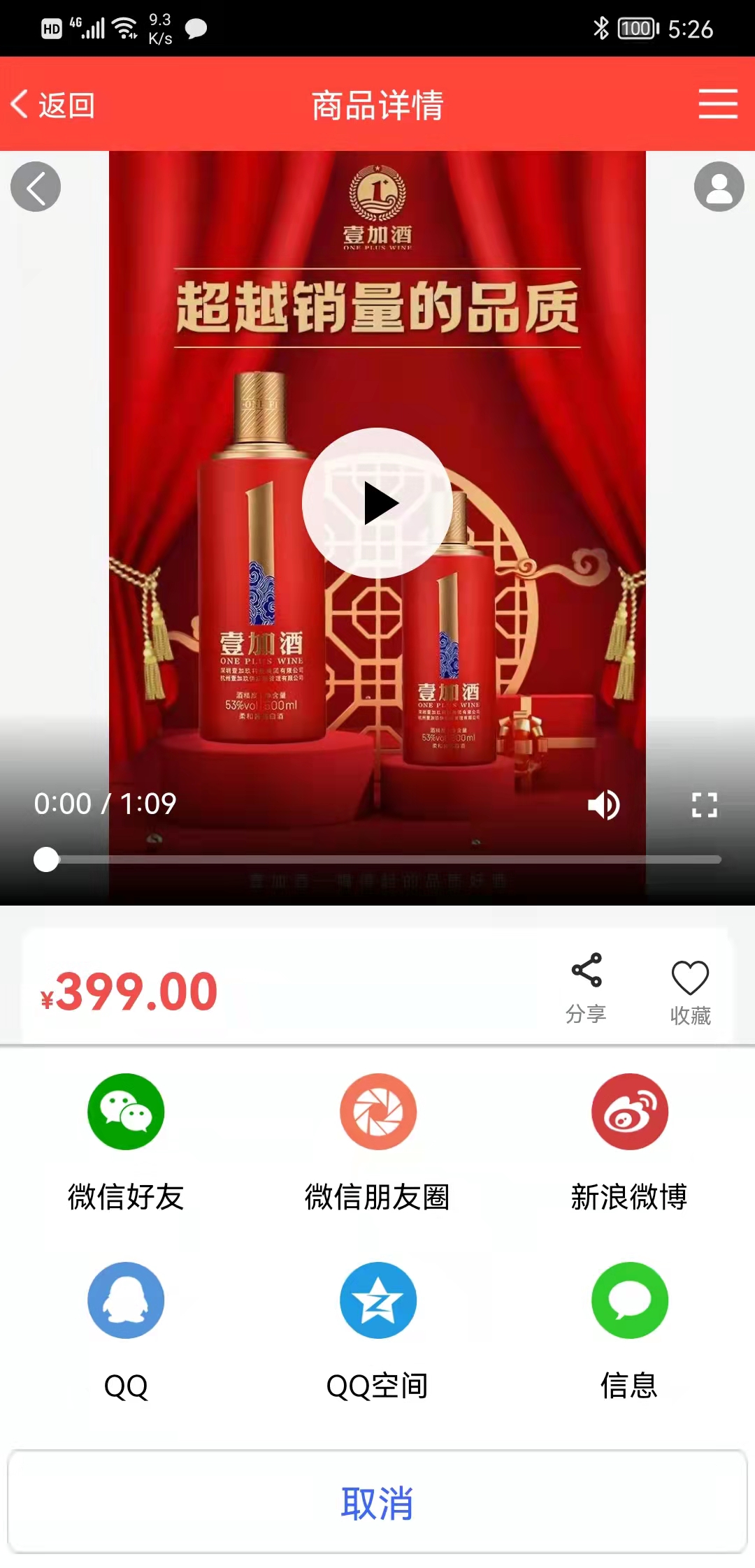755x1568 pixels.
Task: Tap the 返回 back button
Action: [53, 105]
